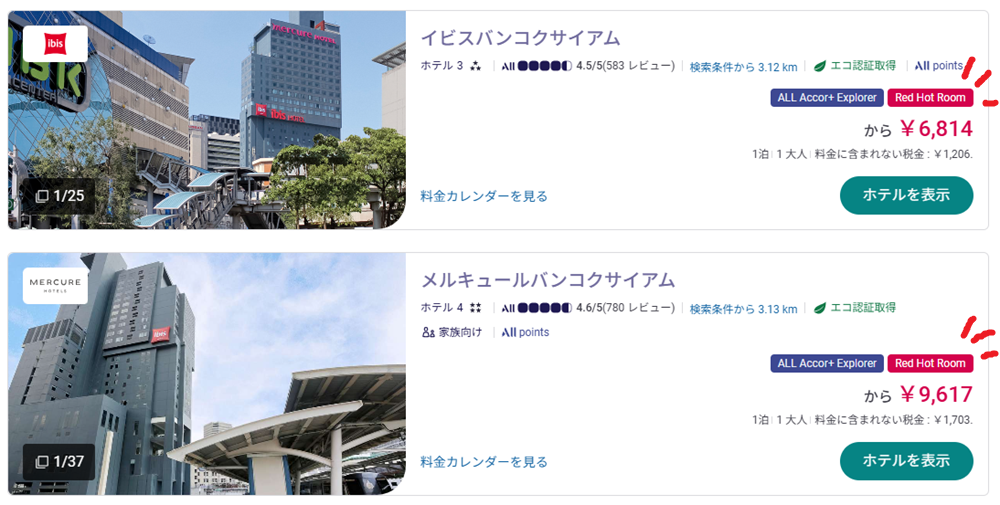Open イビスバンコクサイアム photo gallery 1/25

(60, 195)
